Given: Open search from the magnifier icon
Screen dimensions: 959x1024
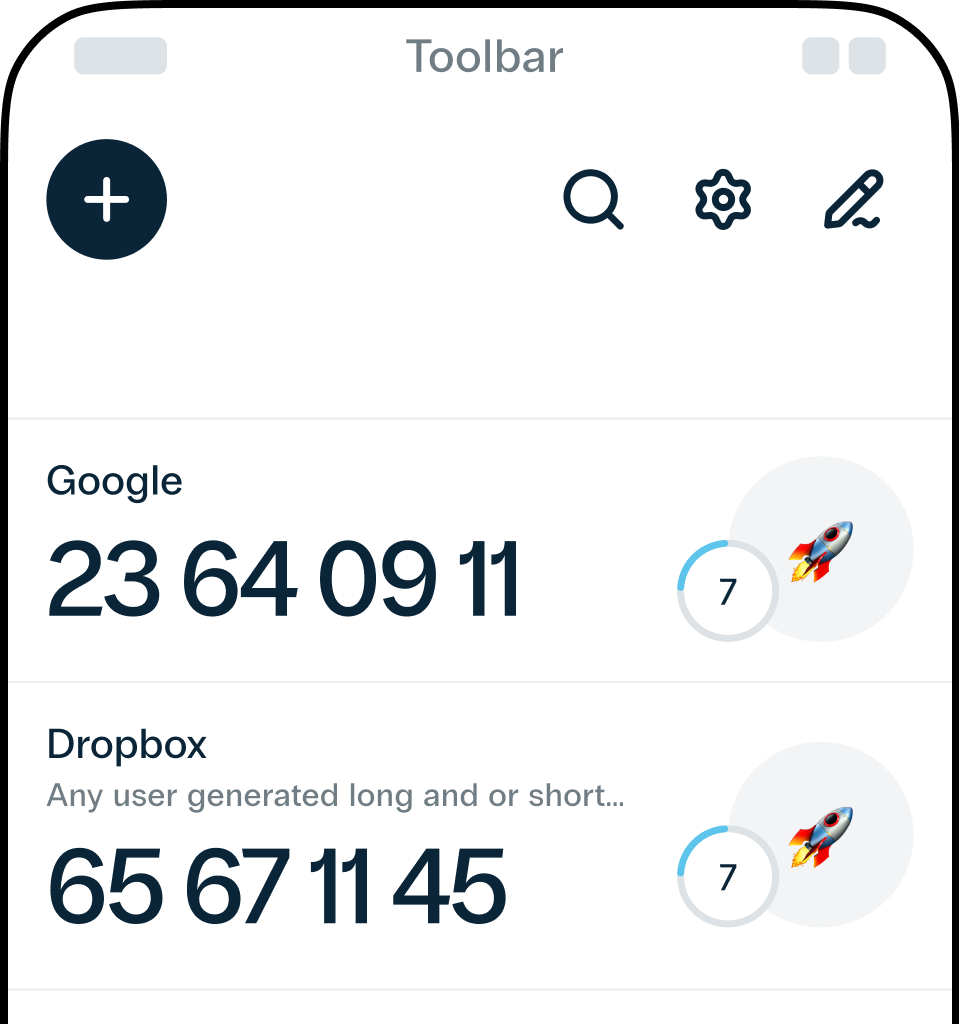Looking at the screenshot, I should click(593, 200).
